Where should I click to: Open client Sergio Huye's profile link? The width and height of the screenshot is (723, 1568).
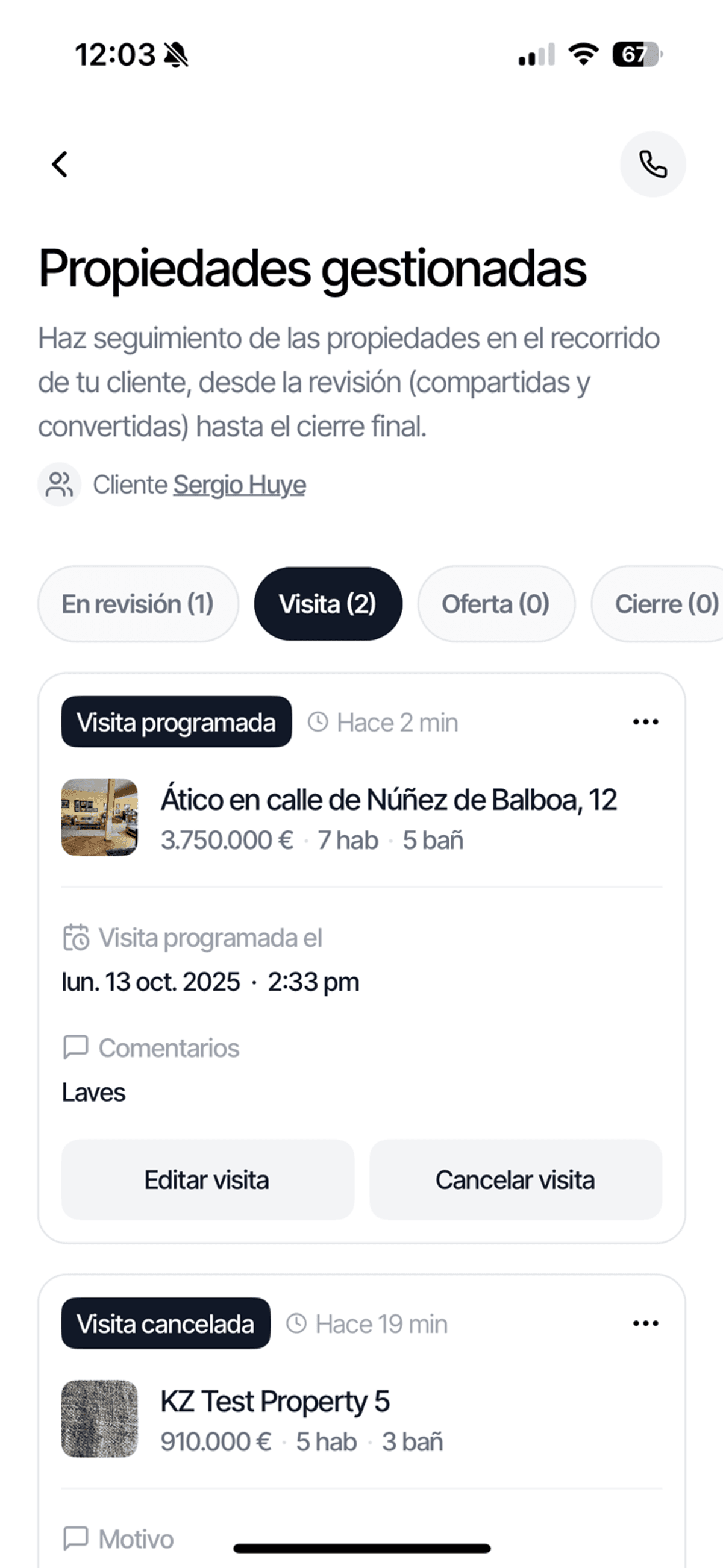pos(239,485)
